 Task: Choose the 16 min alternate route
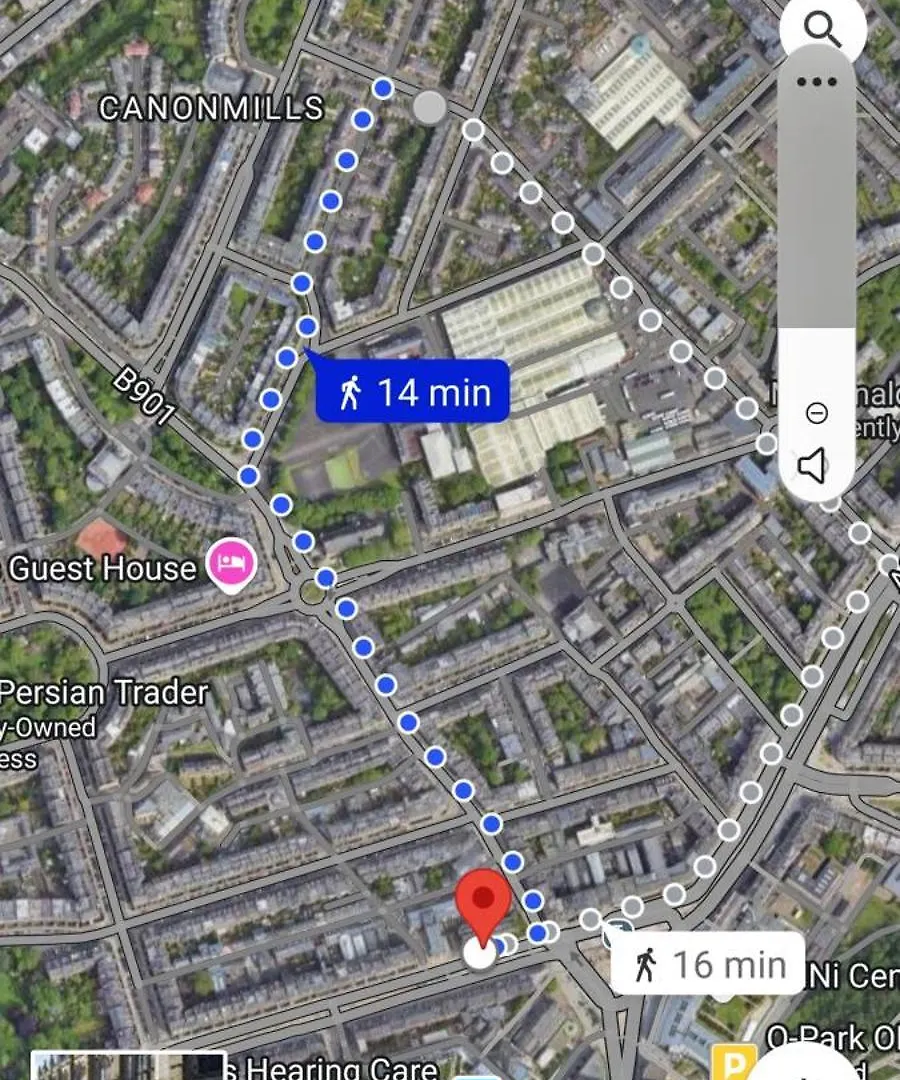click(708, 964)
